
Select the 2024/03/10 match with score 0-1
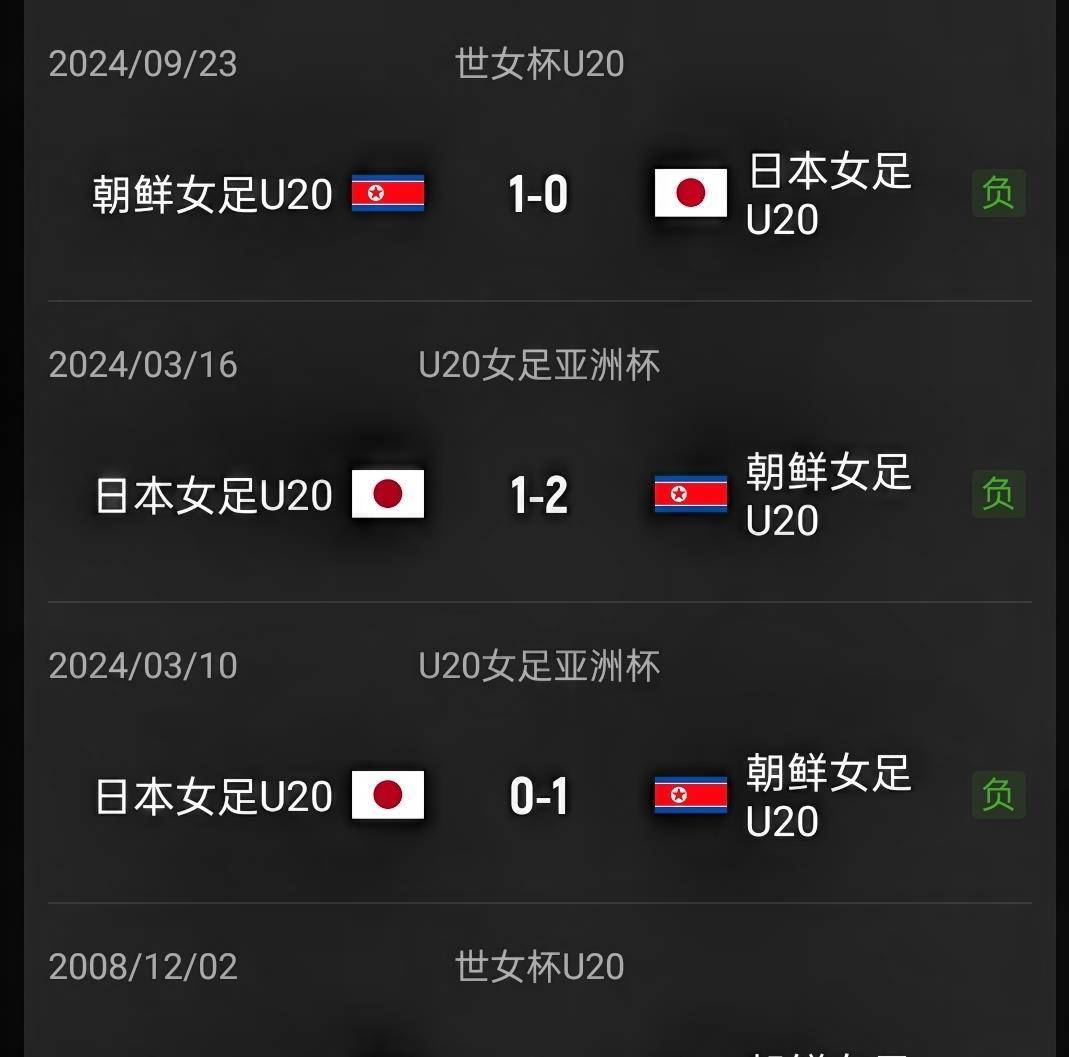(538, 796)
